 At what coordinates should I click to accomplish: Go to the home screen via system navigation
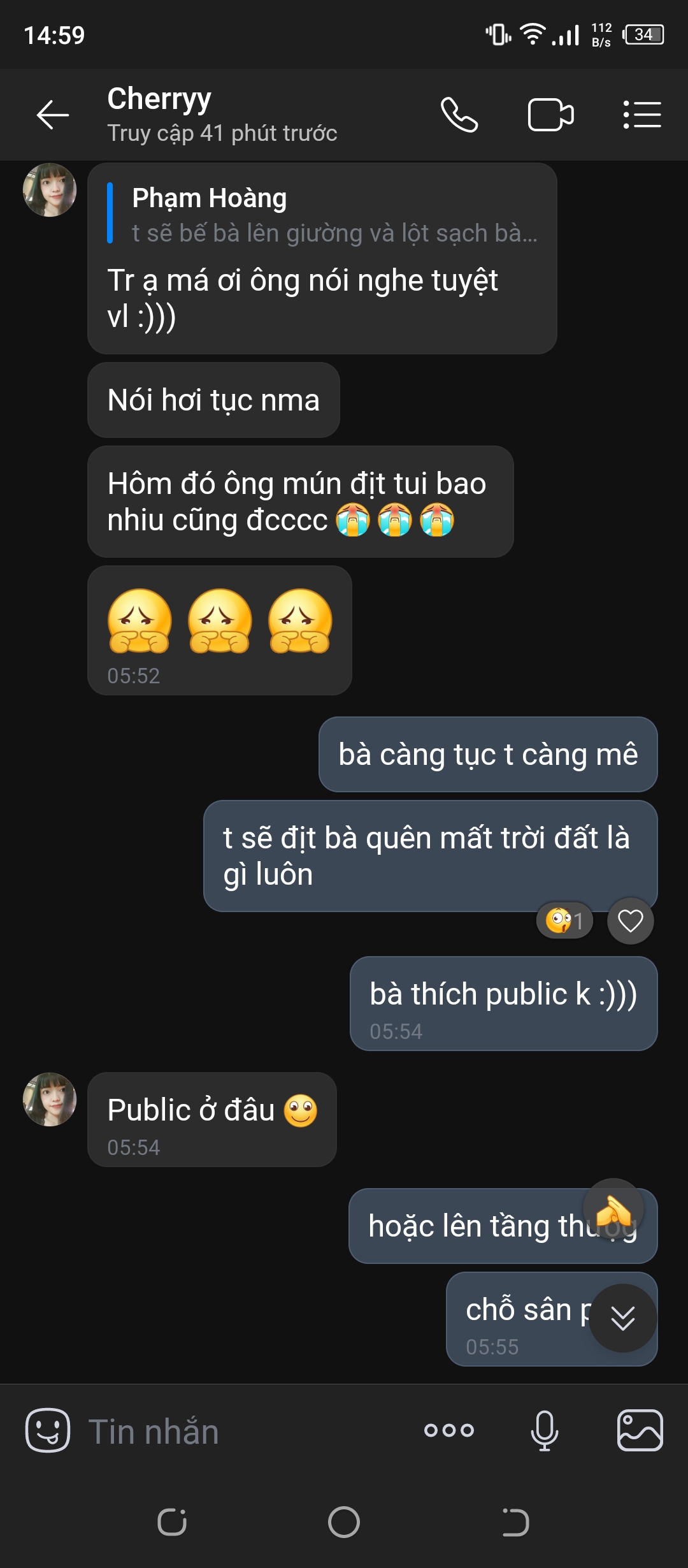[x=344, y=1522]
